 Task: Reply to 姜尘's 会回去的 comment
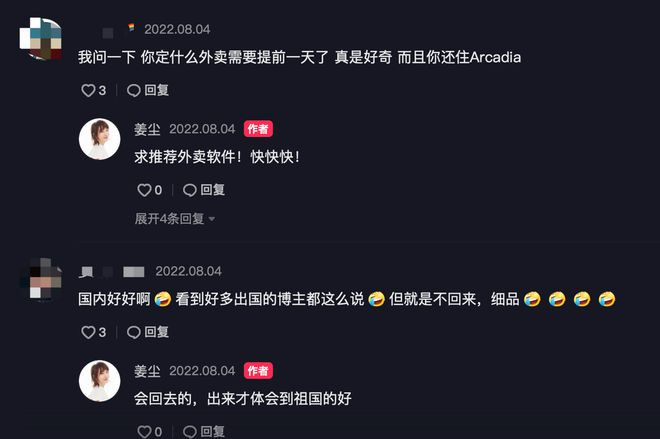click(x=204, y=432)
